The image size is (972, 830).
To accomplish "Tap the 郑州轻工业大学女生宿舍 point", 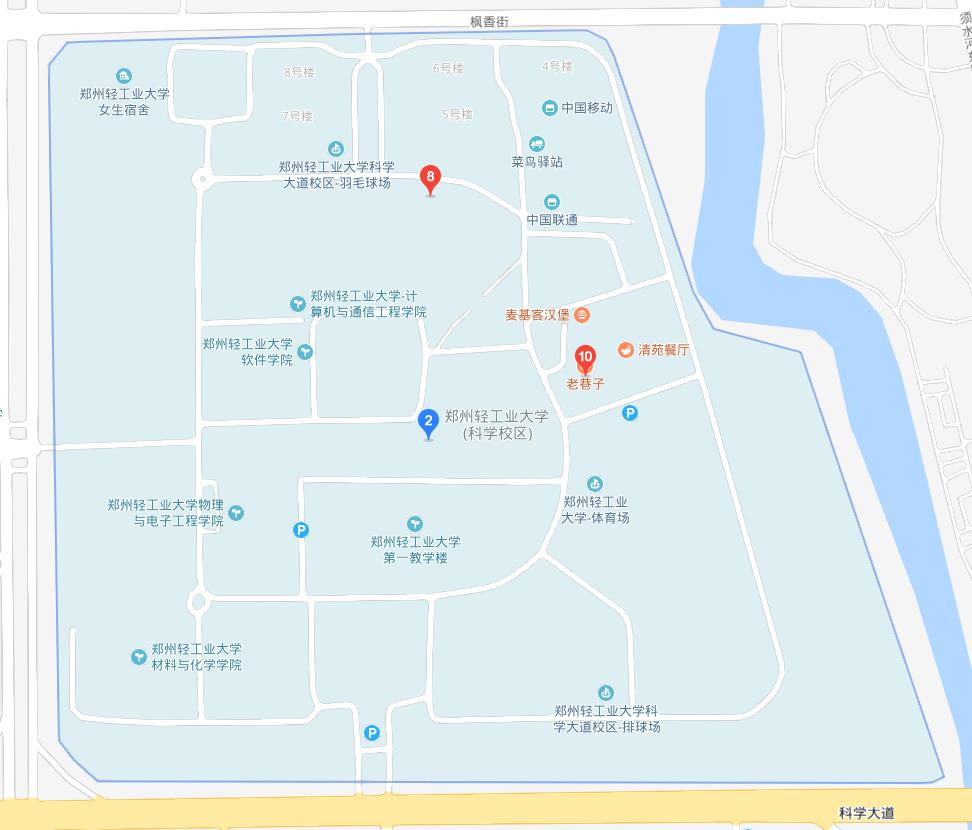I will tap(124, 77).
